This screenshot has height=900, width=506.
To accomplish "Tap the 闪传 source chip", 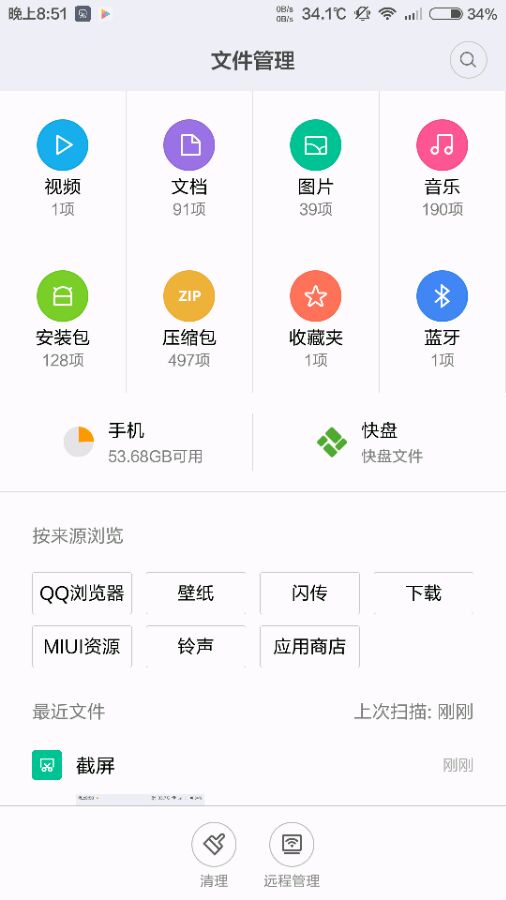I will click(x=310, y=593).
